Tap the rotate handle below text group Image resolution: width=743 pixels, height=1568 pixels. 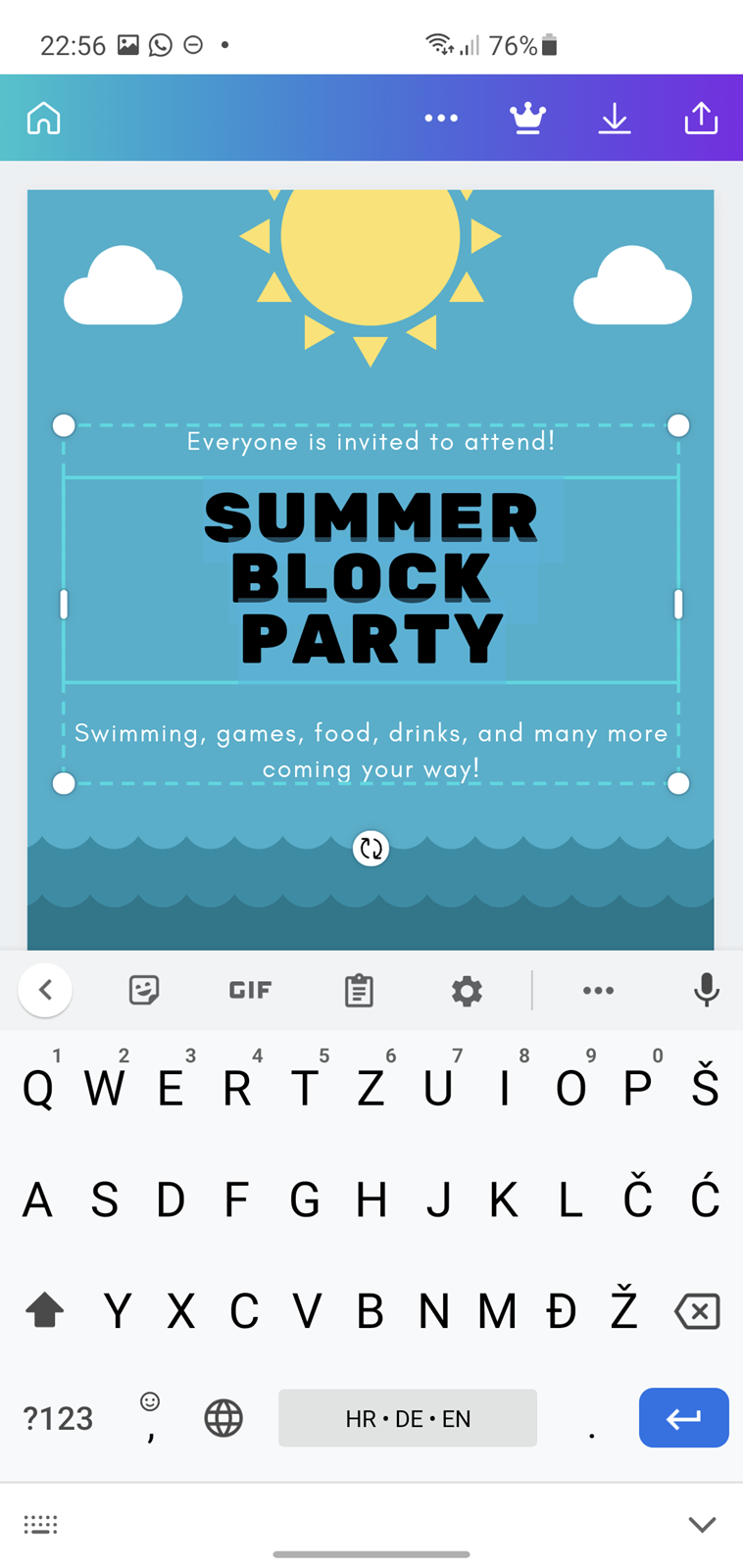(371, 849)
